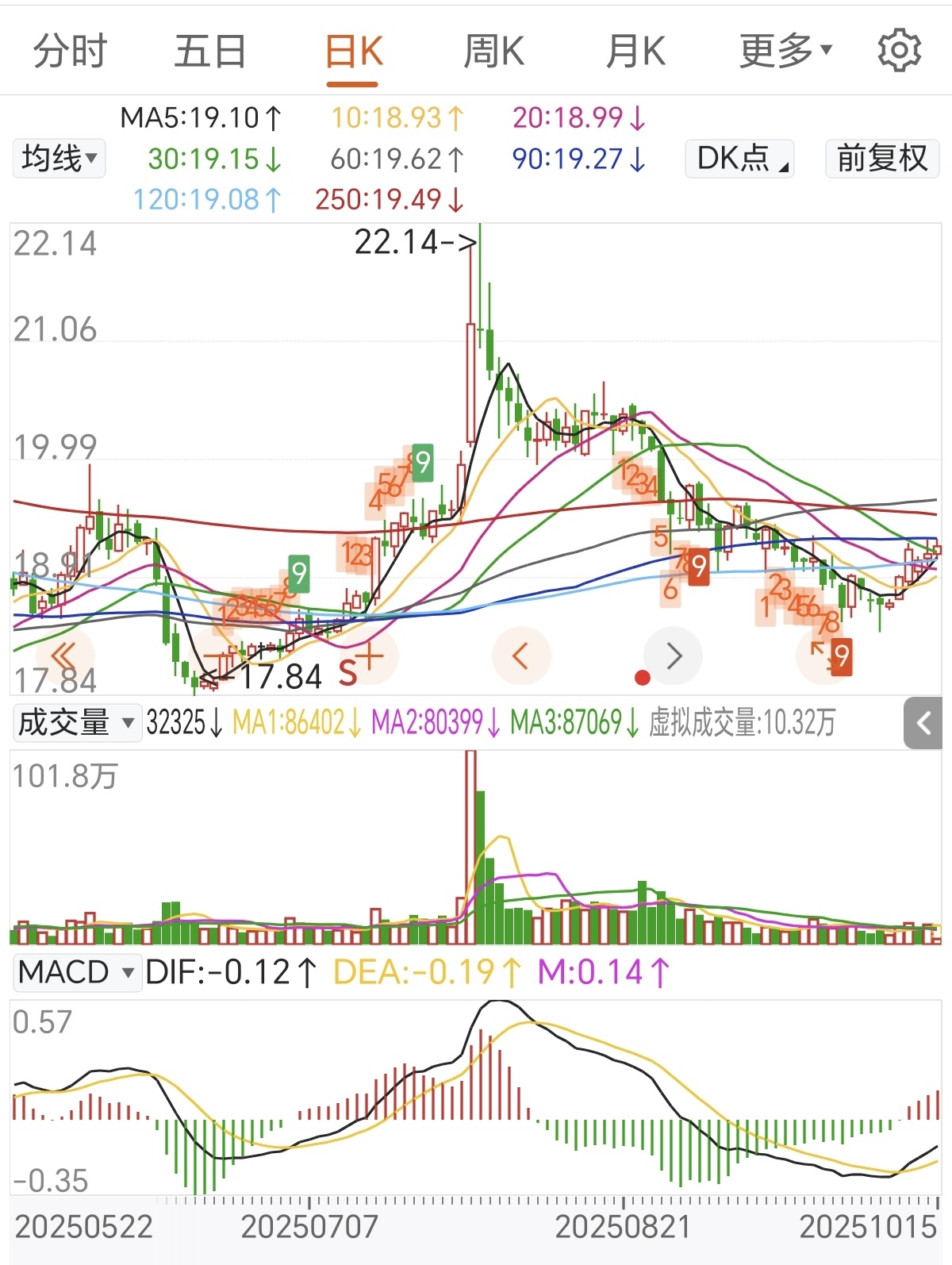Open the MACD indicator dropdown
This screenshot has height=1265, width=952.
click(75, 971)
